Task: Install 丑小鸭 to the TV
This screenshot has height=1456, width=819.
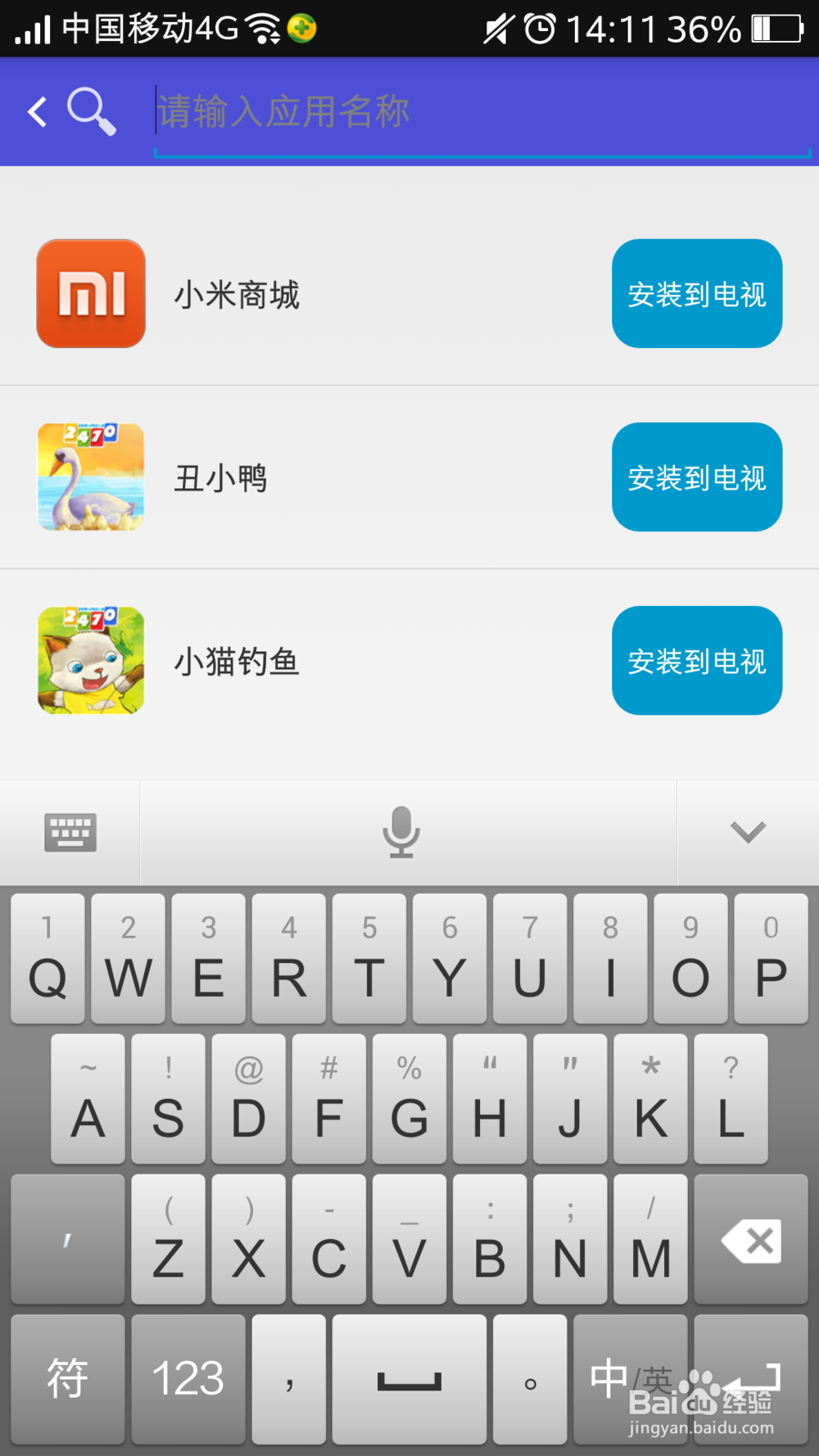Action: (x=696, y=477)
